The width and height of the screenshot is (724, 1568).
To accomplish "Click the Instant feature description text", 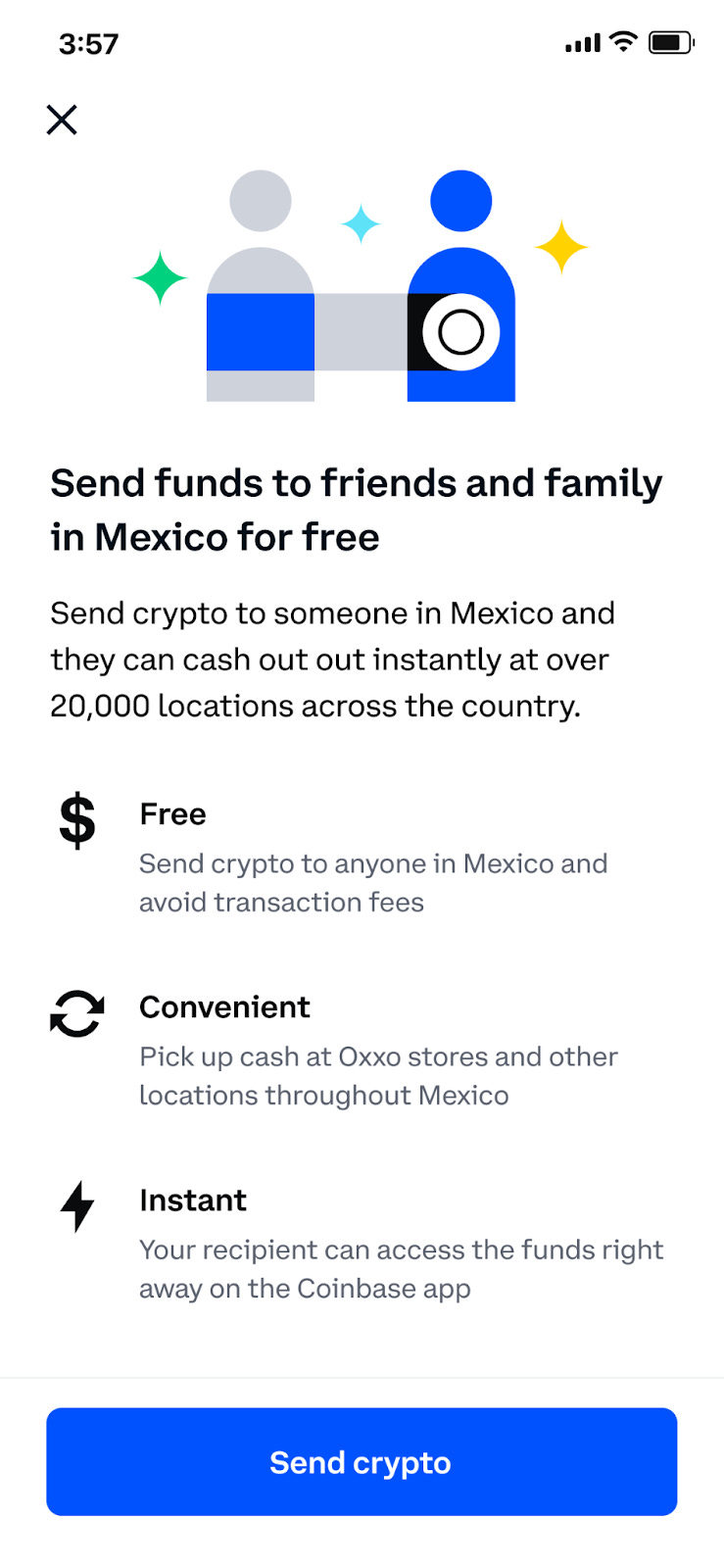I will pyautogui.click(x=402, y=1269).
